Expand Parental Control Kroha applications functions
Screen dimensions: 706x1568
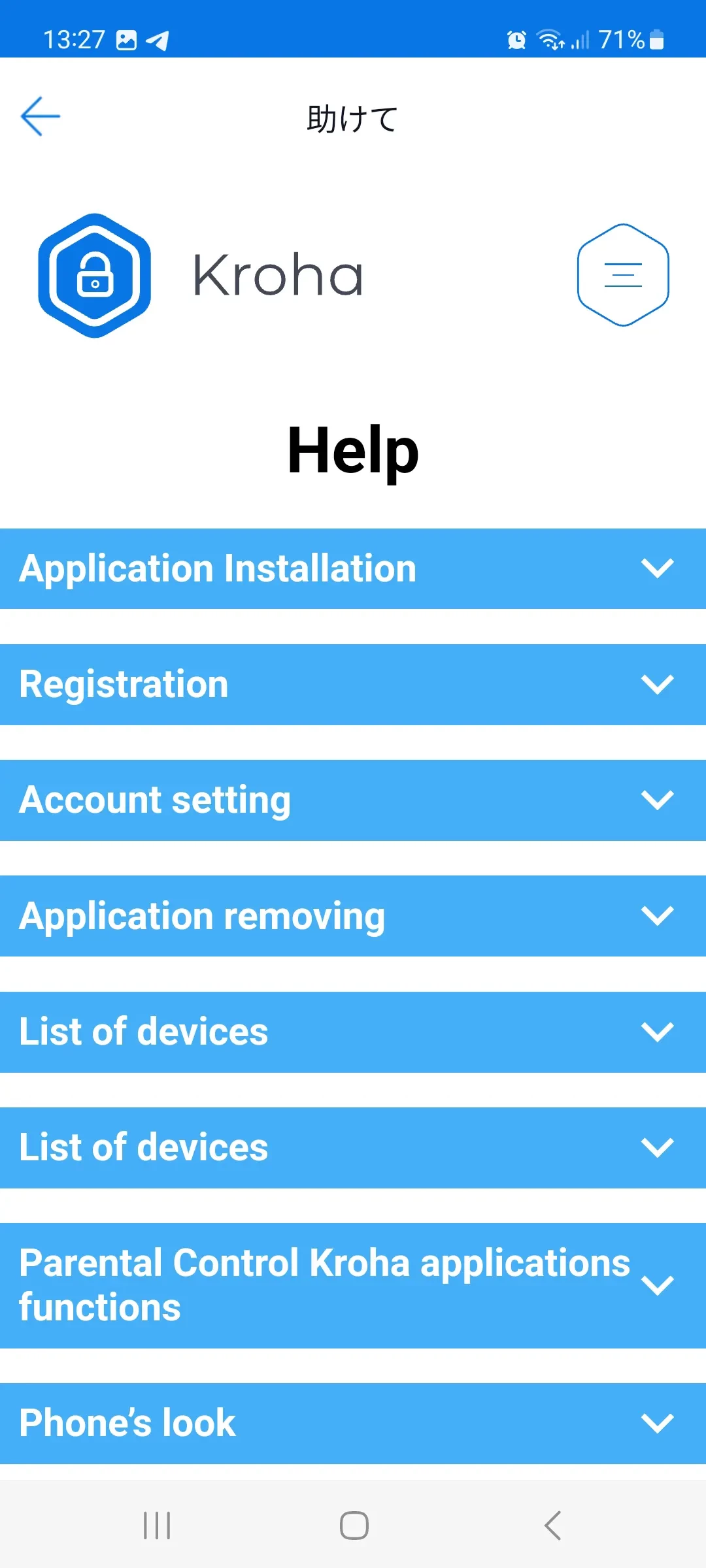pyautogui.click(x=353, y=1285)
